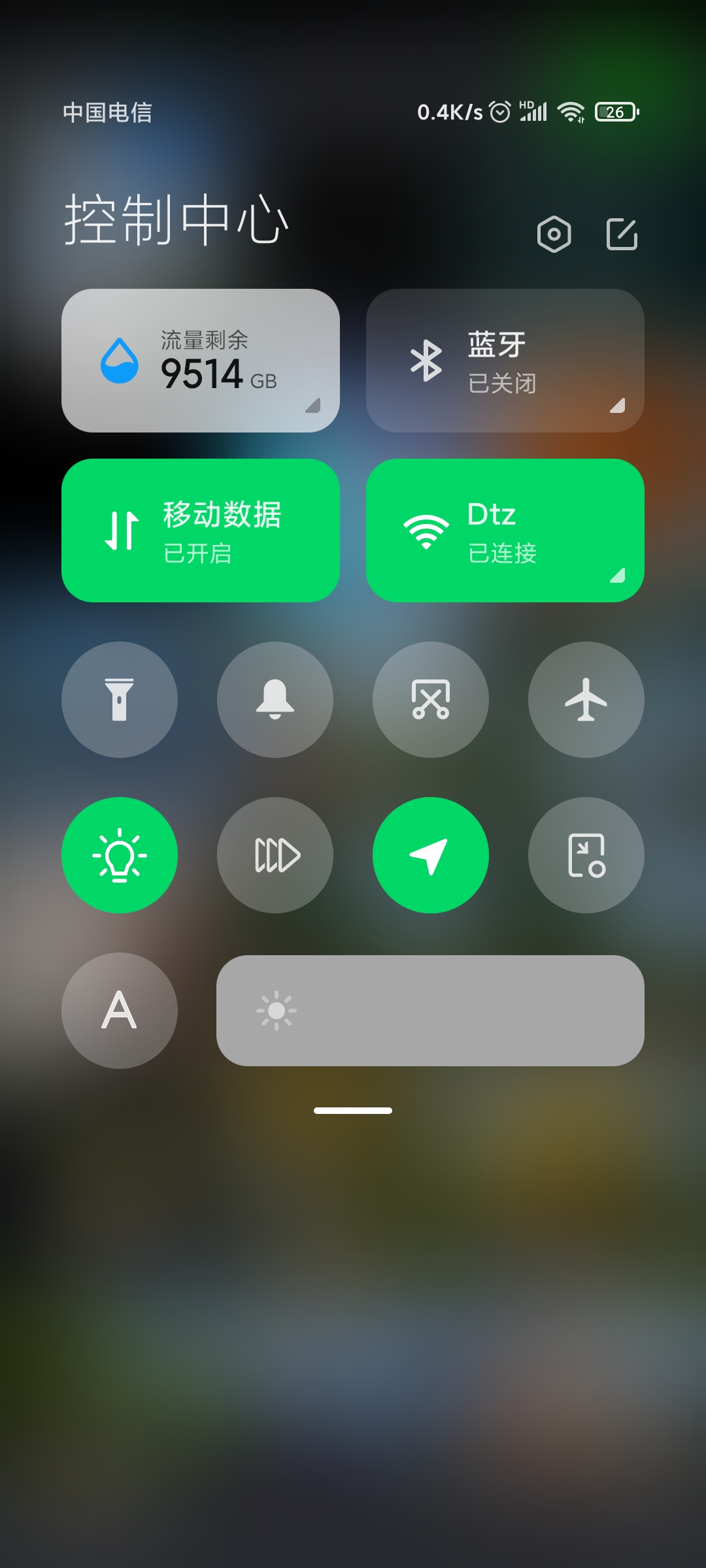Open settings via the hexagon gear icon
This screenshot has width=706, height=1568.
click(554, 234)
